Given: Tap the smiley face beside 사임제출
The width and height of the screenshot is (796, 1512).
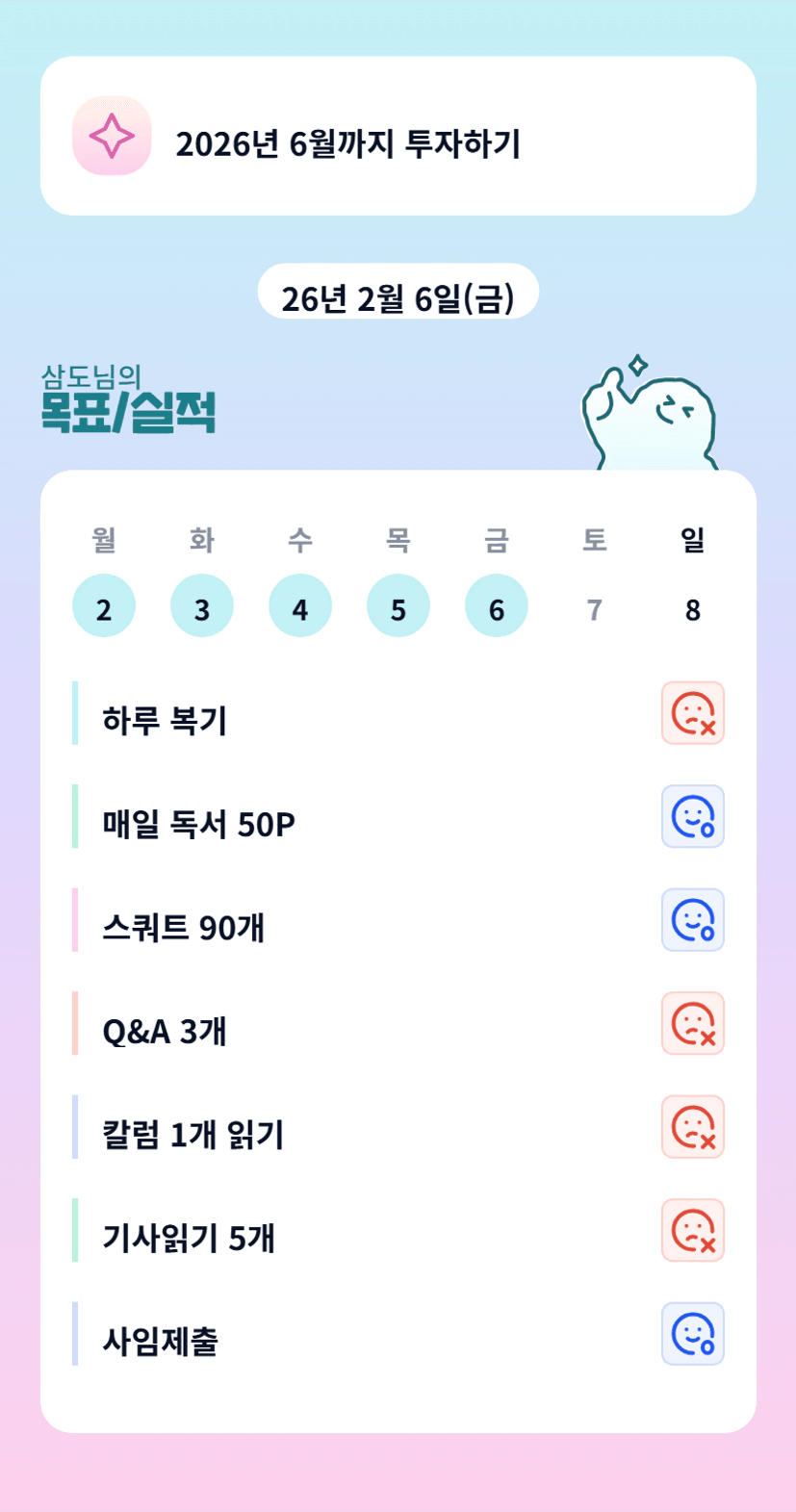Looking at the screenshot, I should point(693,1334).
